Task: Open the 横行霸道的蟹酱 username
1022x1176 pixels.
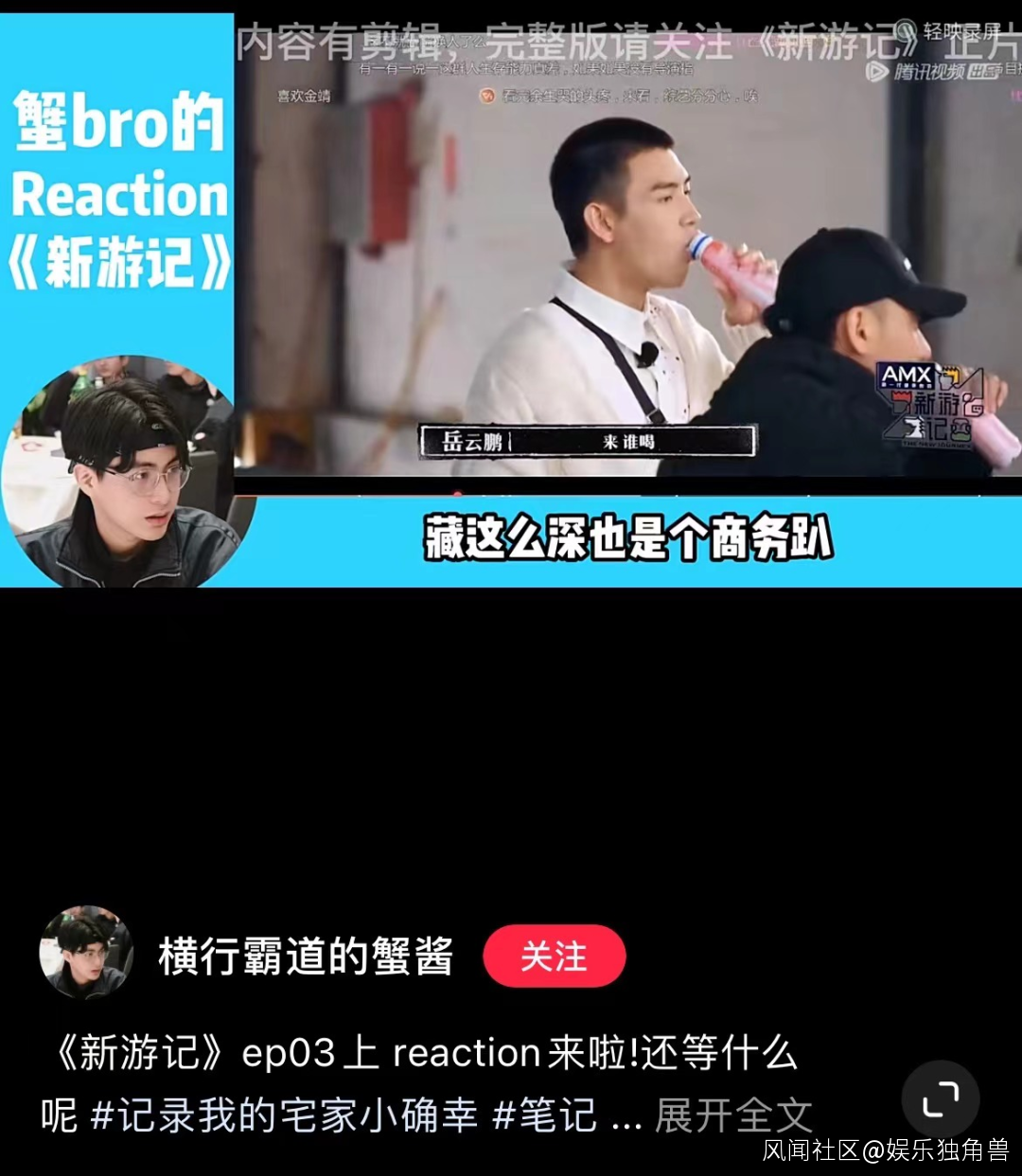Action: [x=306, y=957]
